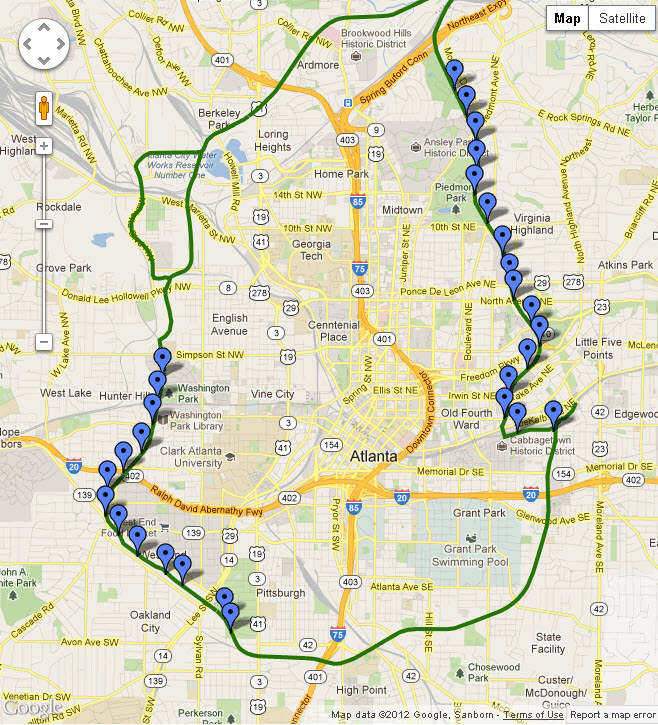Select the Map view button
Image resolution: width=658 pixels, height=725 pixels.
(x=567, y=18)
